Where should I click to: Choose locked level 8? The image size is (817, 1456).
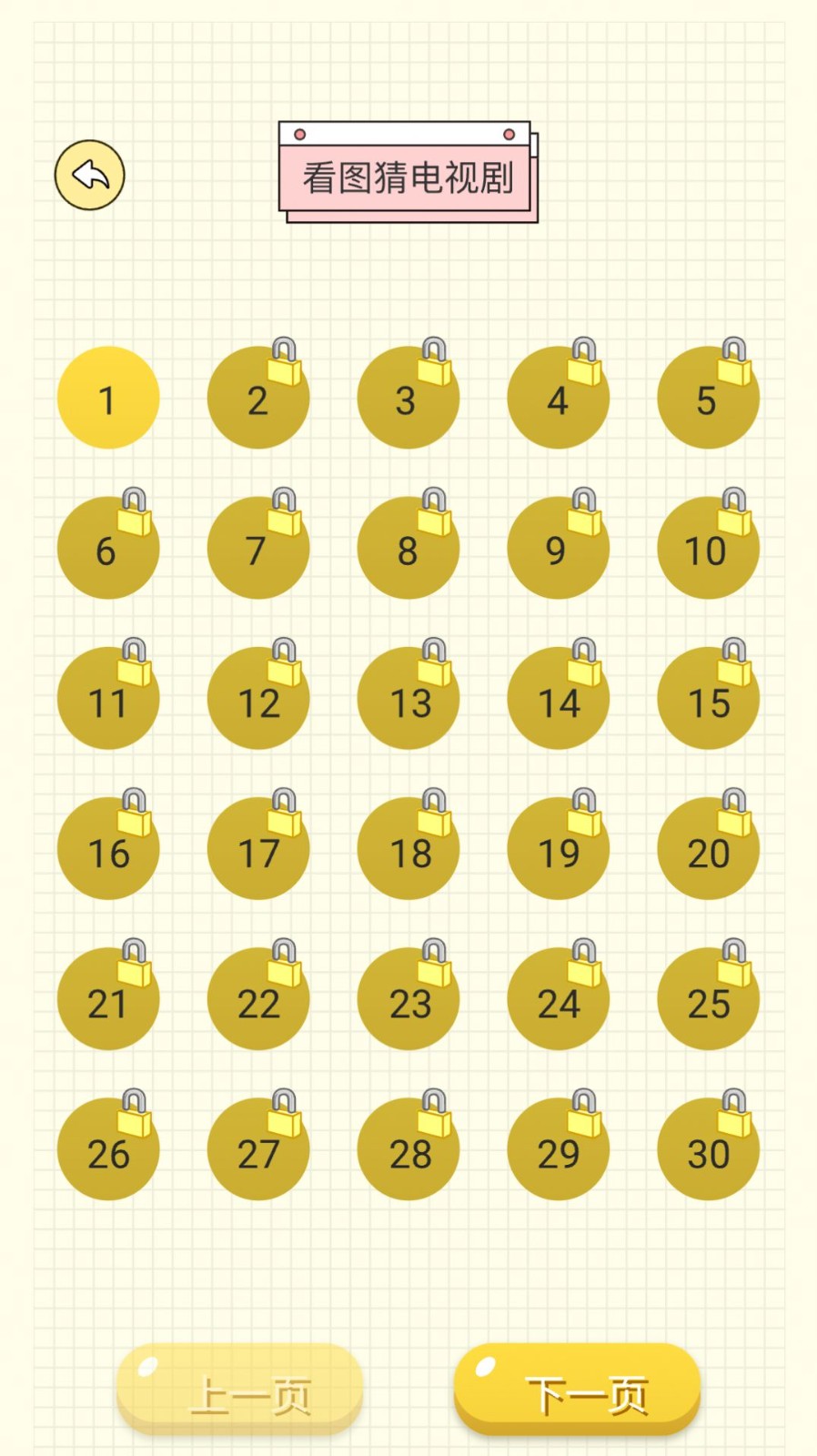pyautogui.click(x=408, y=549)
